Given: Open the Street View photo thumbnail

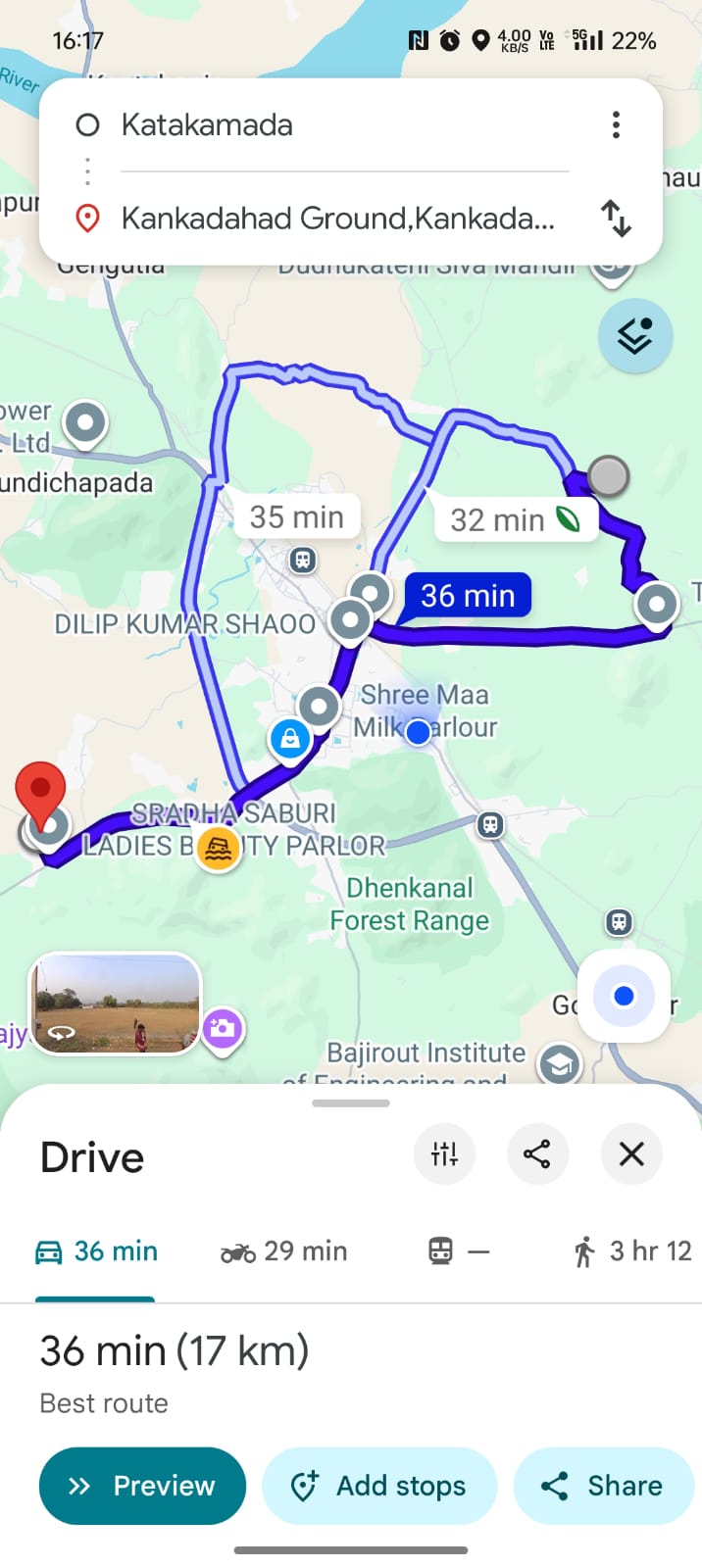Looking at the screenshot, I should tap(116, 1004).
